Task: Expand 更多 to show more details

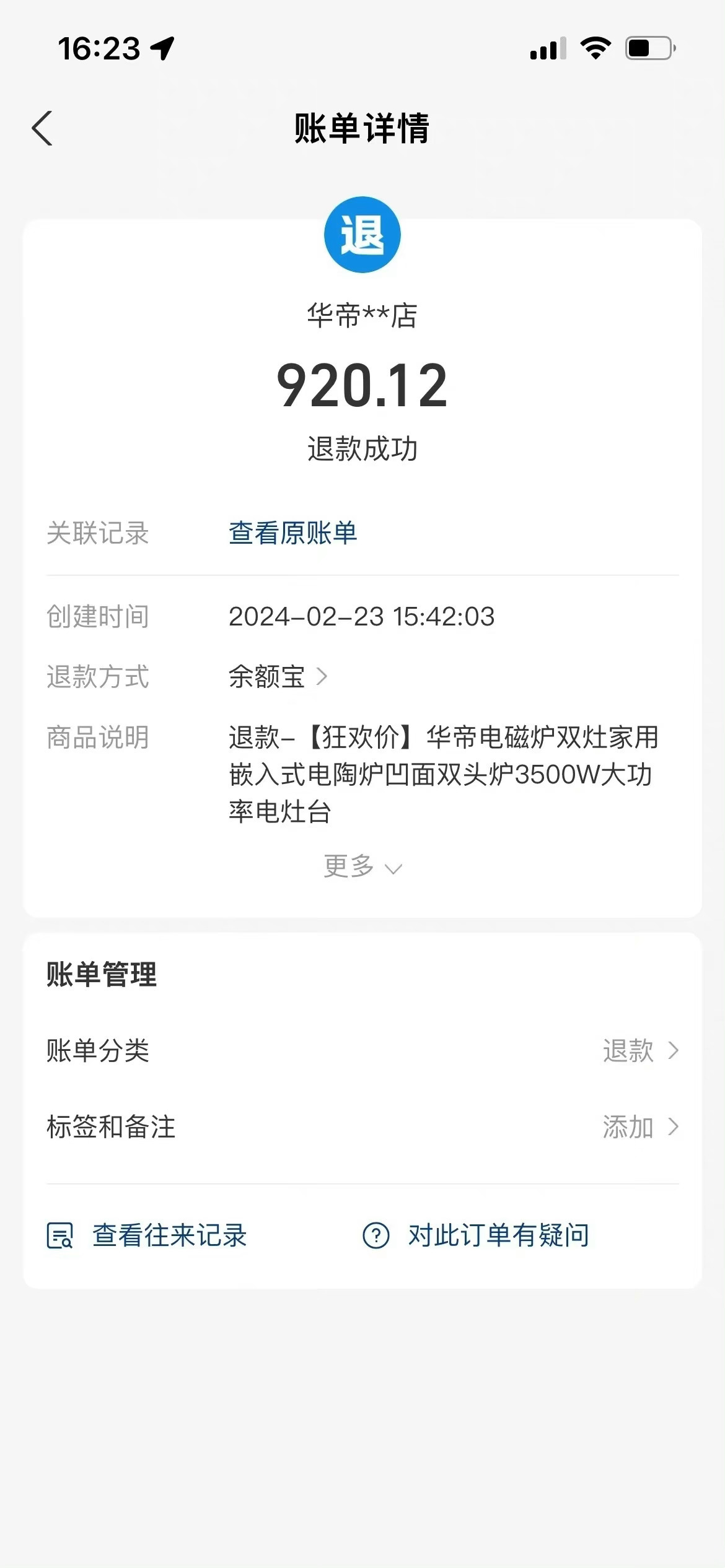Action: coord(362,866)
